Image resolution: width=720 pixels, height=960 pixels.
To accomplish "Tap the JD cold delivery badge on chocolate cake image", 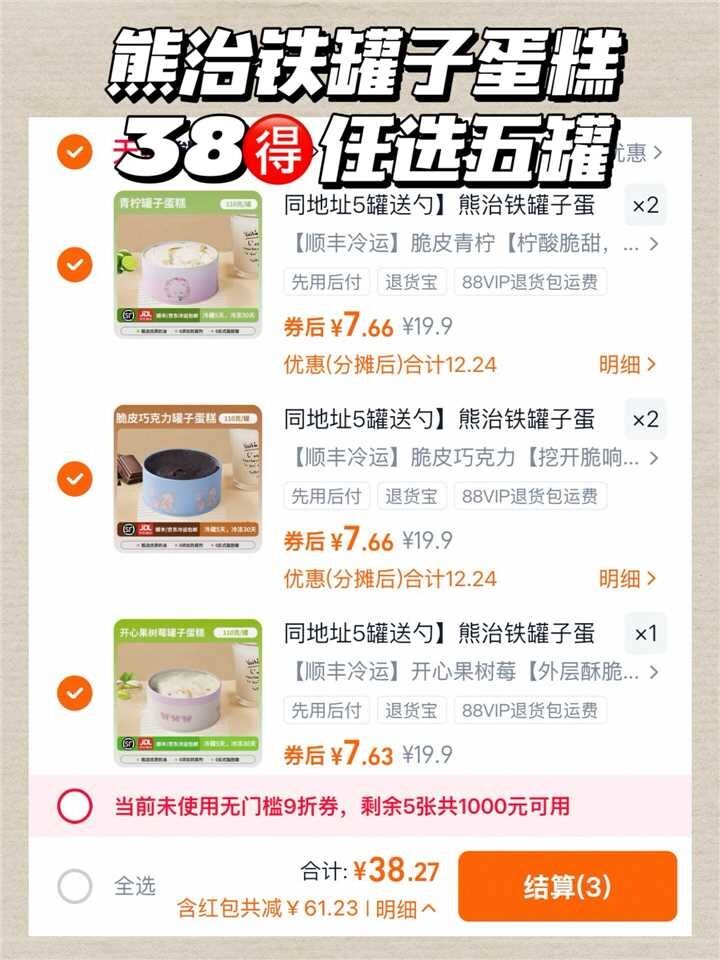I will 146,528.
